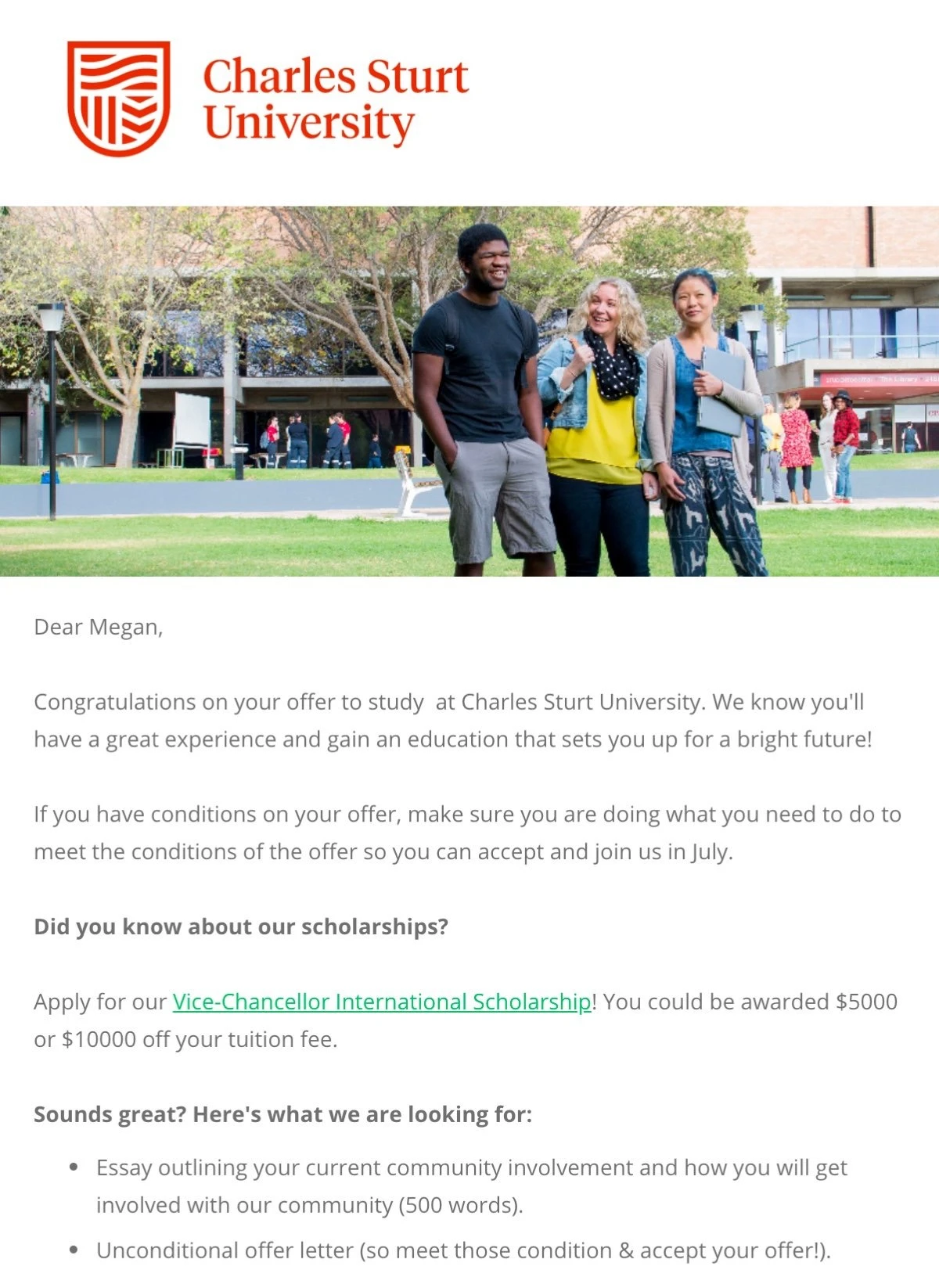The width and height of the screenshot is (939, 1288).
Task: Open the Vice-Chancellor International Scholarship link
Action: [x=381, y=1002]
